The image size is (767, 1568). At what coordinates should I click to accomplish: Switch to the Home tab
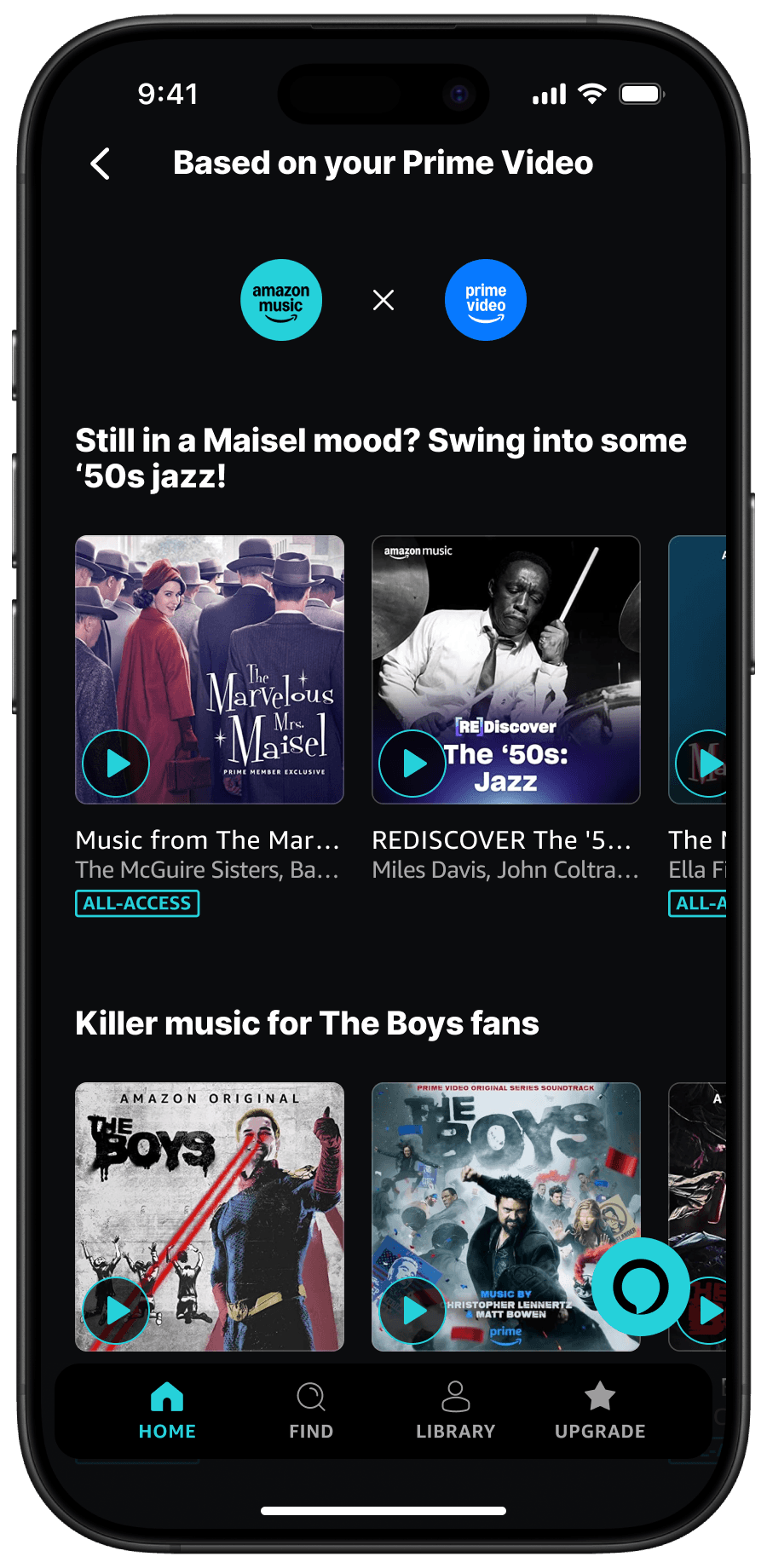167,1411
